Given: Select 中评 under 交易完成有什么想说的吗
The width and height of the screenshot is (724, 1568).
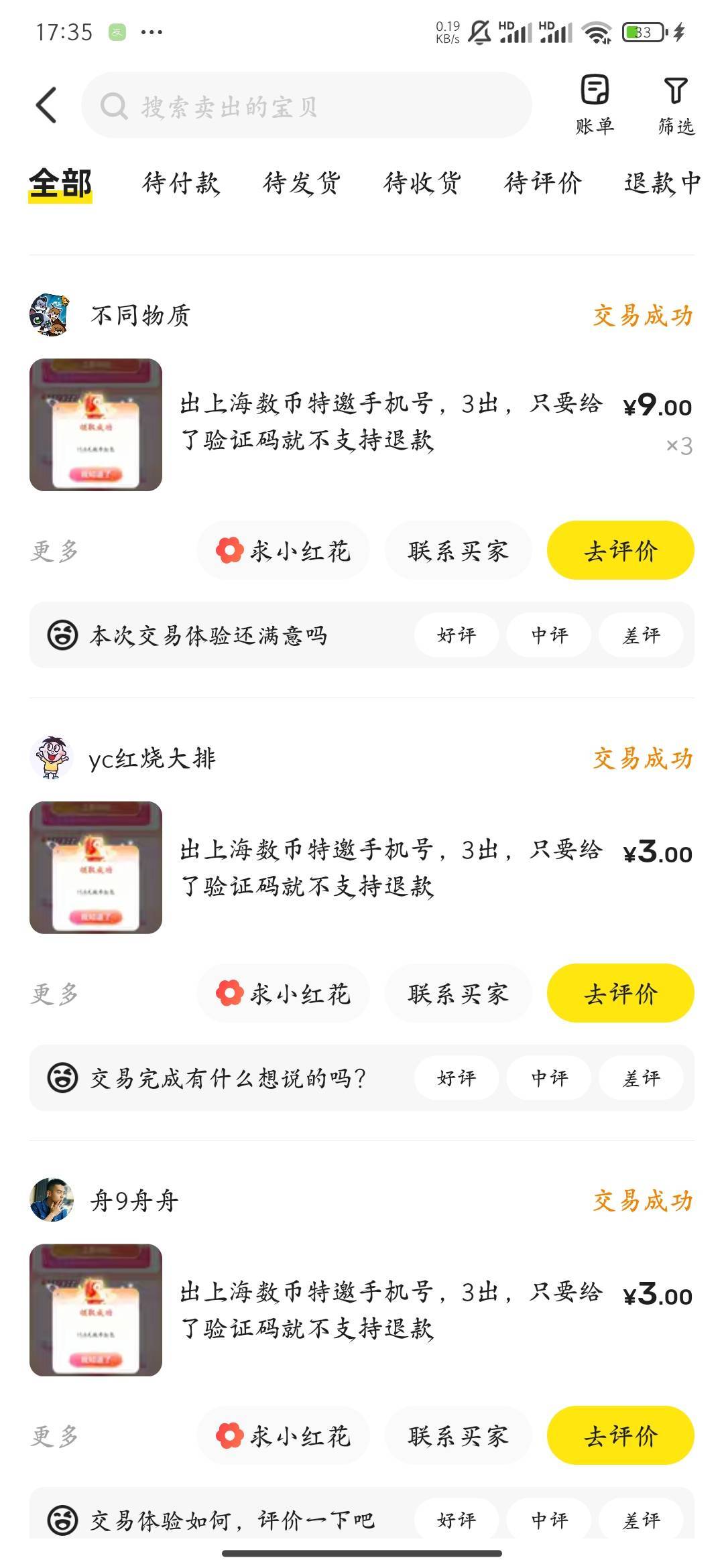Looking at the screenshot, I should (x=549, y=1078).
